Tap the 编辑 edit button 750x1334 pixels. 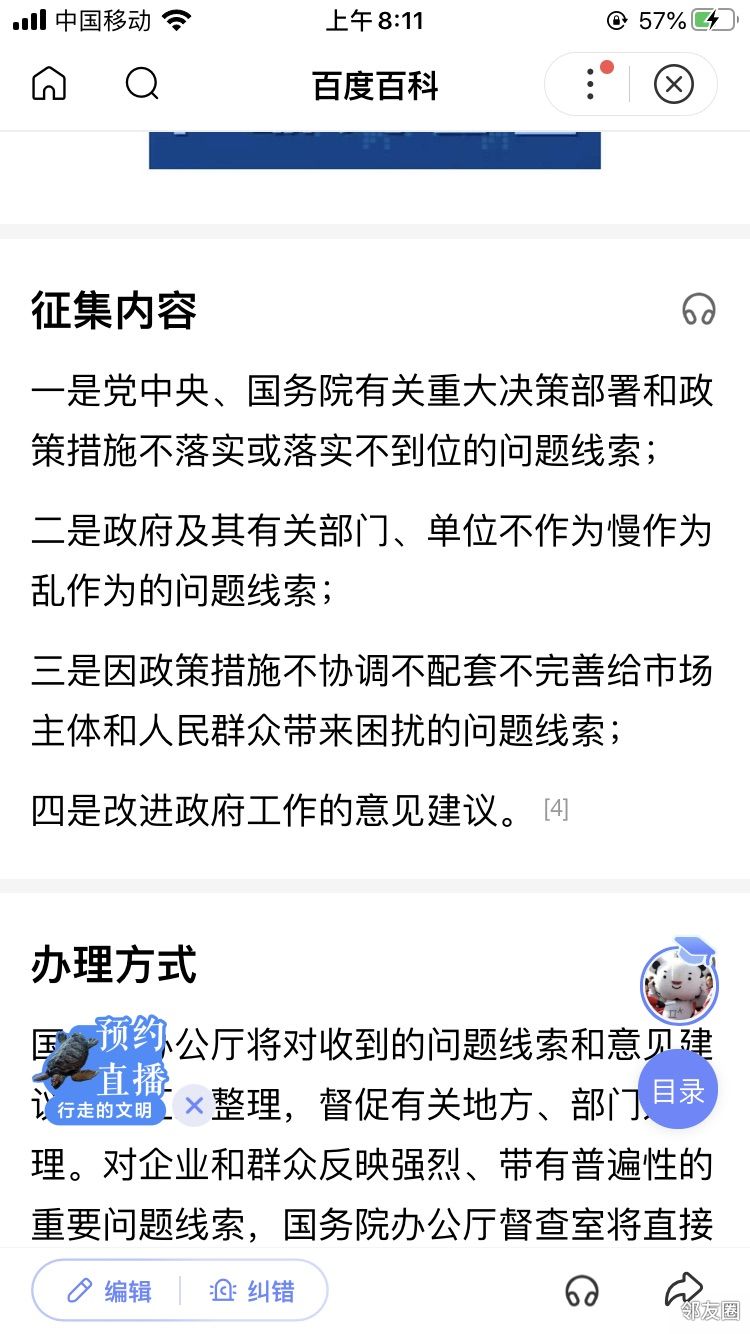pyautogui.click(x=109, y=1291)
